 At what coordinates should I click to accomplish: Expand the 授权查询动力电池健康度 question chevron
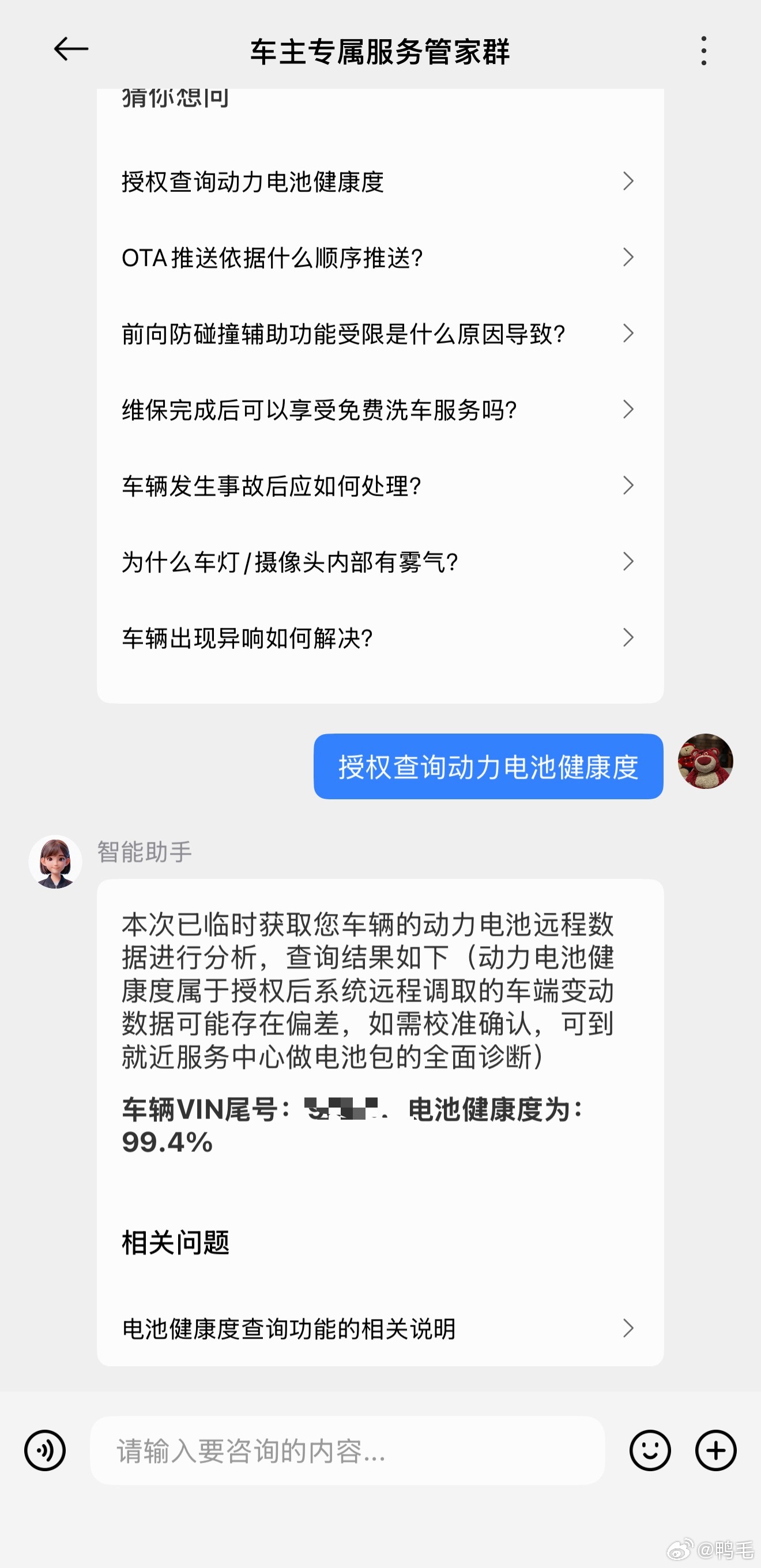pos(628,181)
